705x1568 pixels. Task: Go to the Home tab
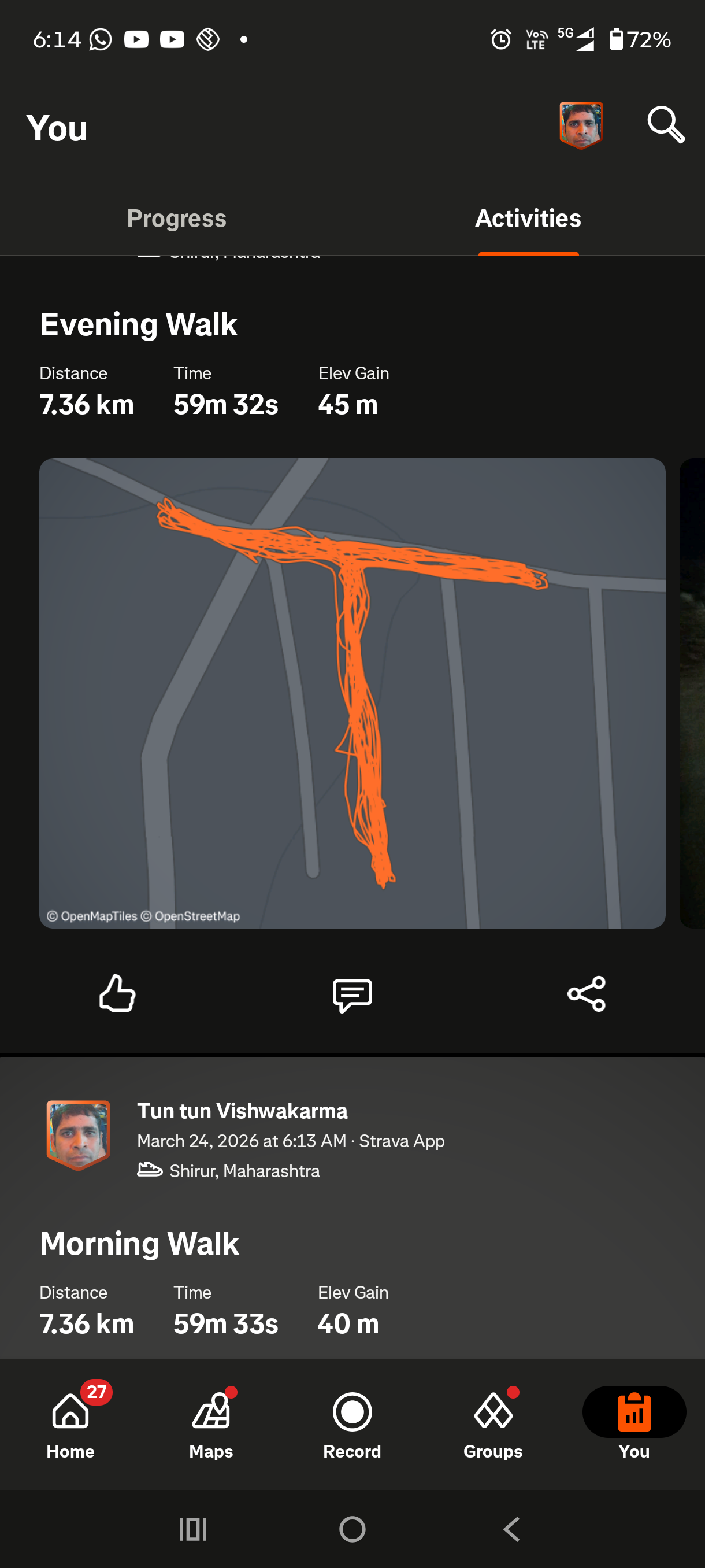[x=70, y=1425]
